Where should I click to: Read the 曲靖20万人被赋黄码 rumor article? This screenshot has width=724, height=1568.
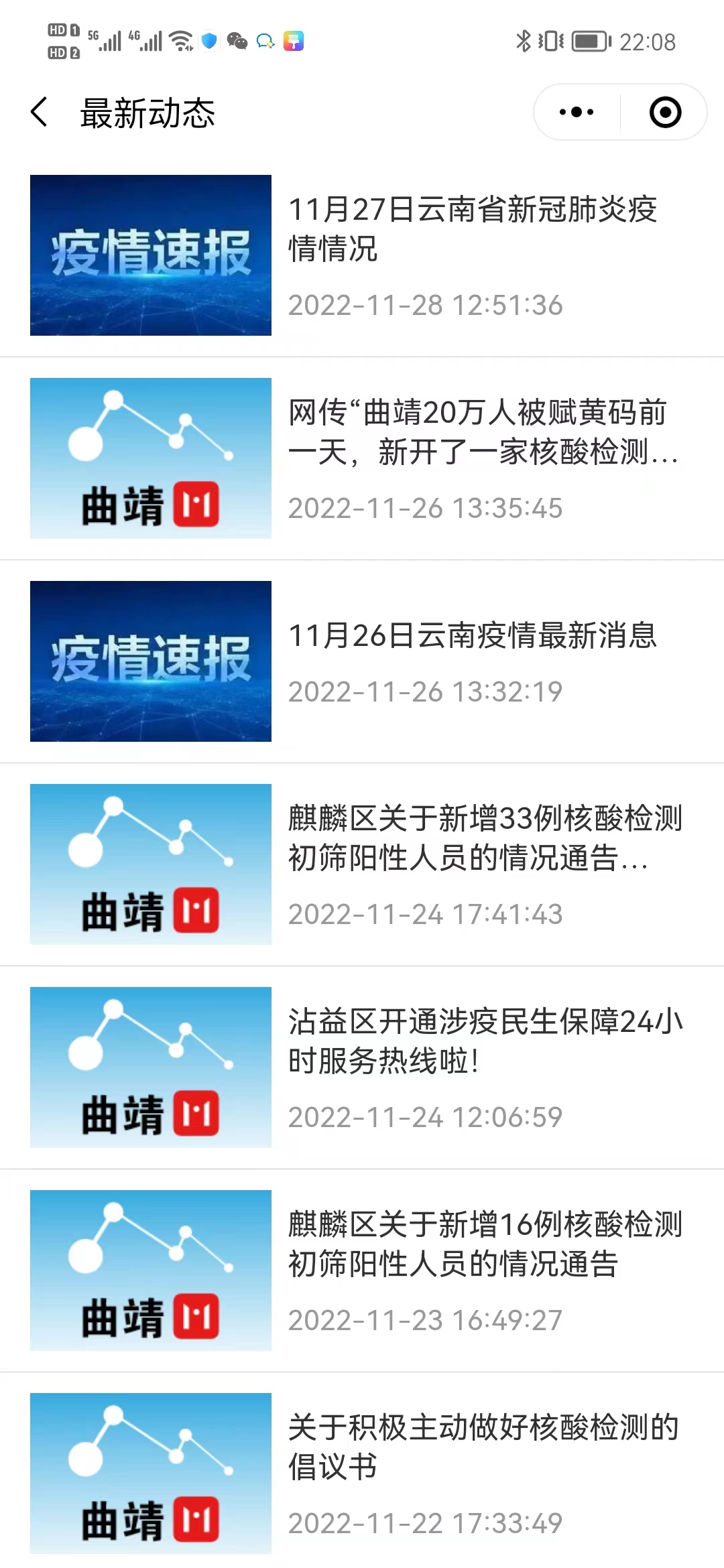[483, 432]
